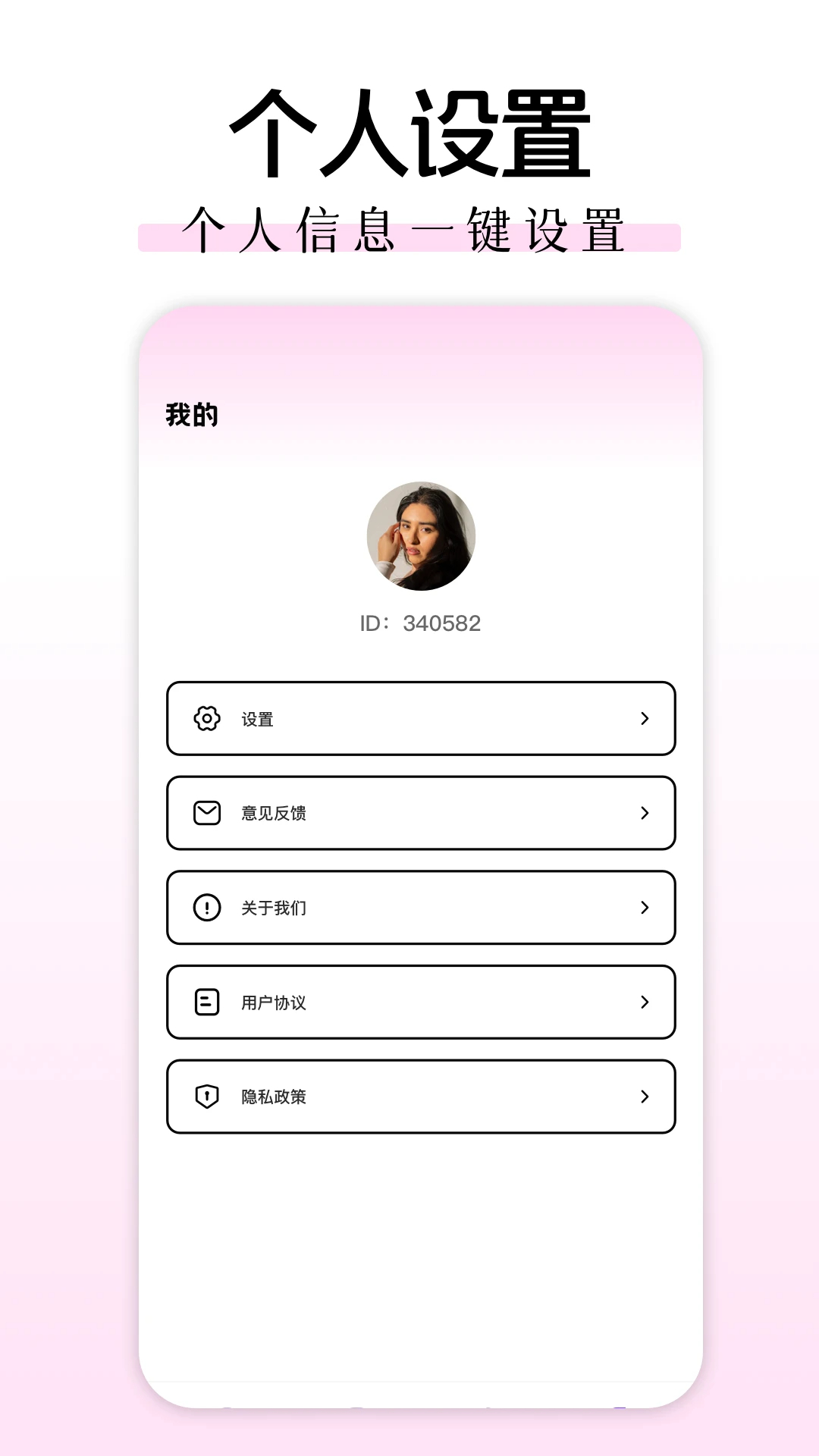The image size is (819, 1456).
Task: Click the 个人设置 title text
Action: pos(409,133)
